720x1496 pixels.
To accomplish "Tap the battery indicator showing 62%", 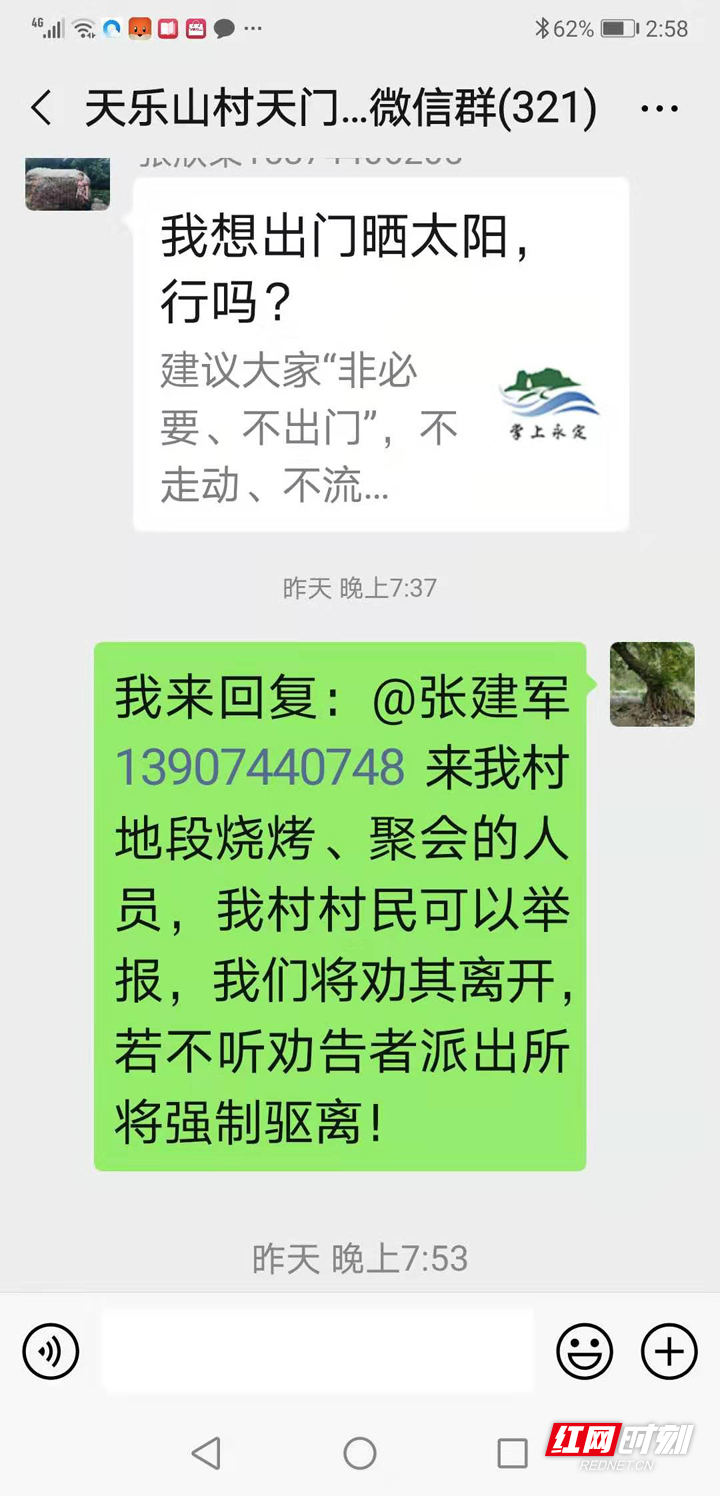I will tap(607, 29).
